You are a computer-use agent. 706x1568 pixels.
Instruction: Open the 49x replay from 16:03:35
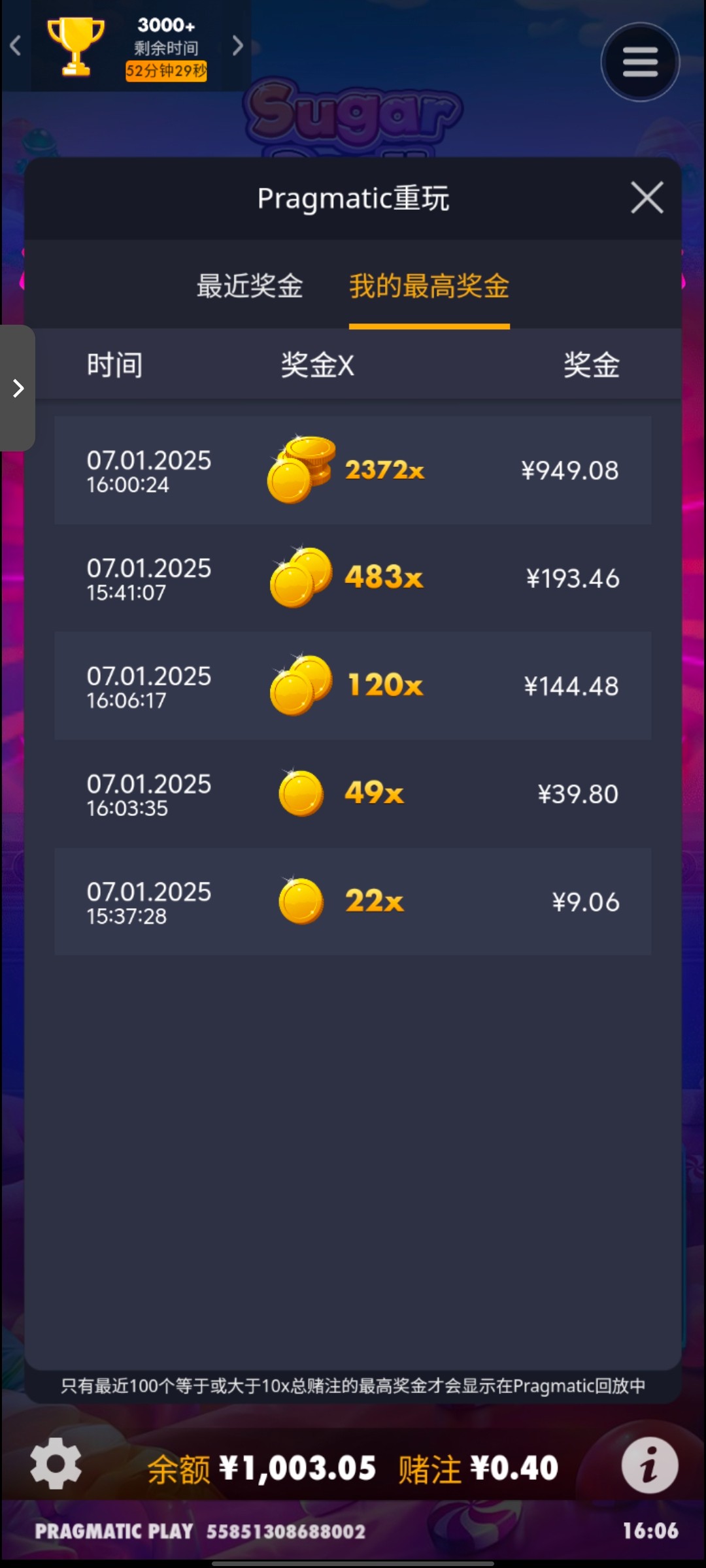tap(353, 794)
